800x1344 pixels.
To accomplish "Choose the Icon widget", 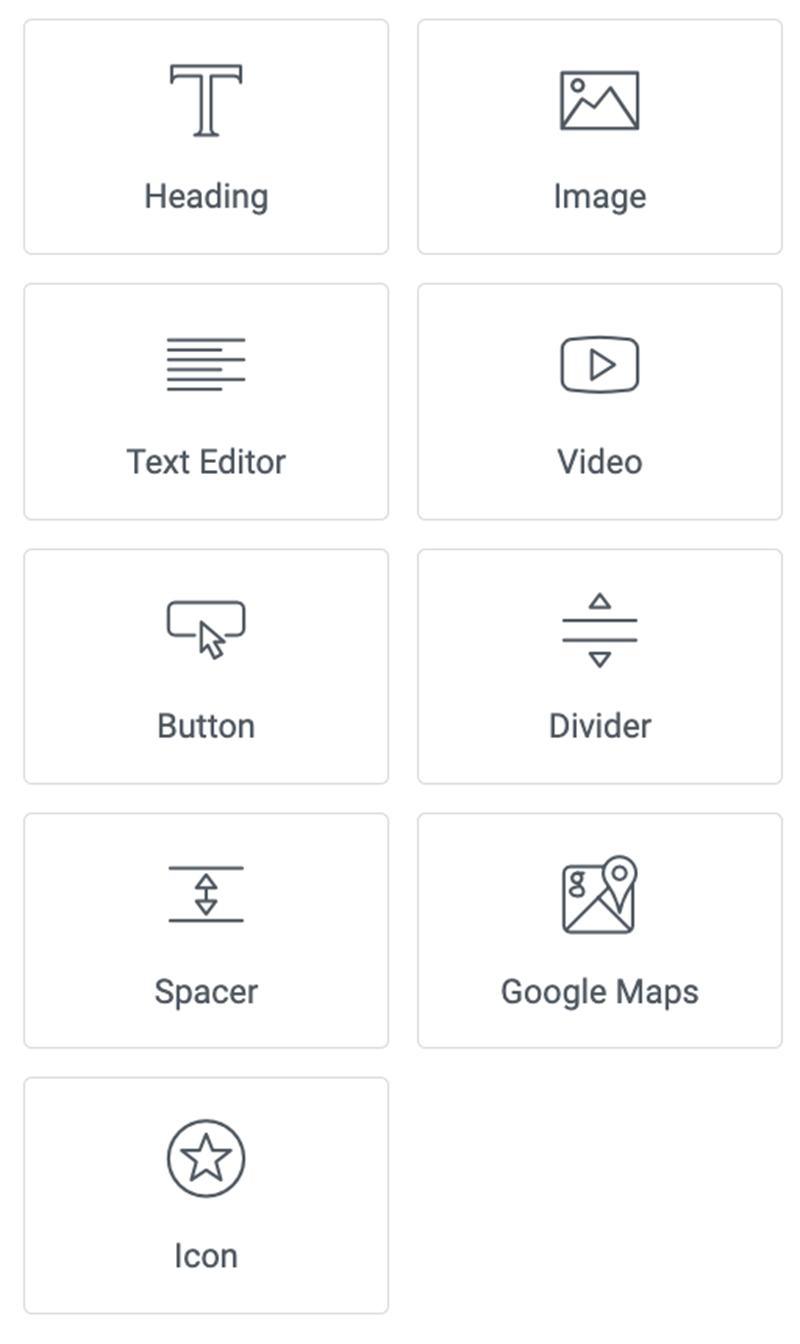I will (x=206, y=1195).
